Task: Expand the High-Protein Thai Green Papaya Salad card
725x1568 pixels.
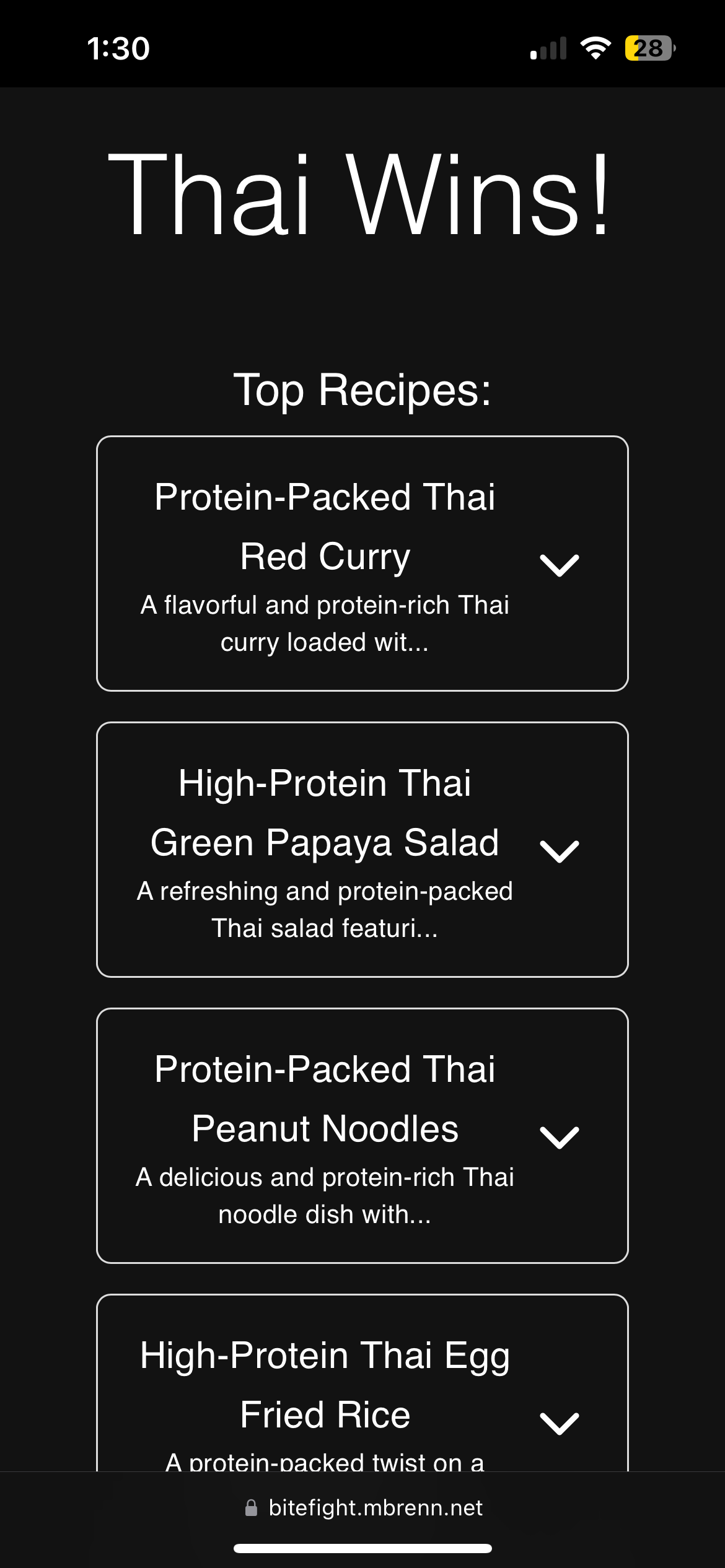Action: click(559, 851)
